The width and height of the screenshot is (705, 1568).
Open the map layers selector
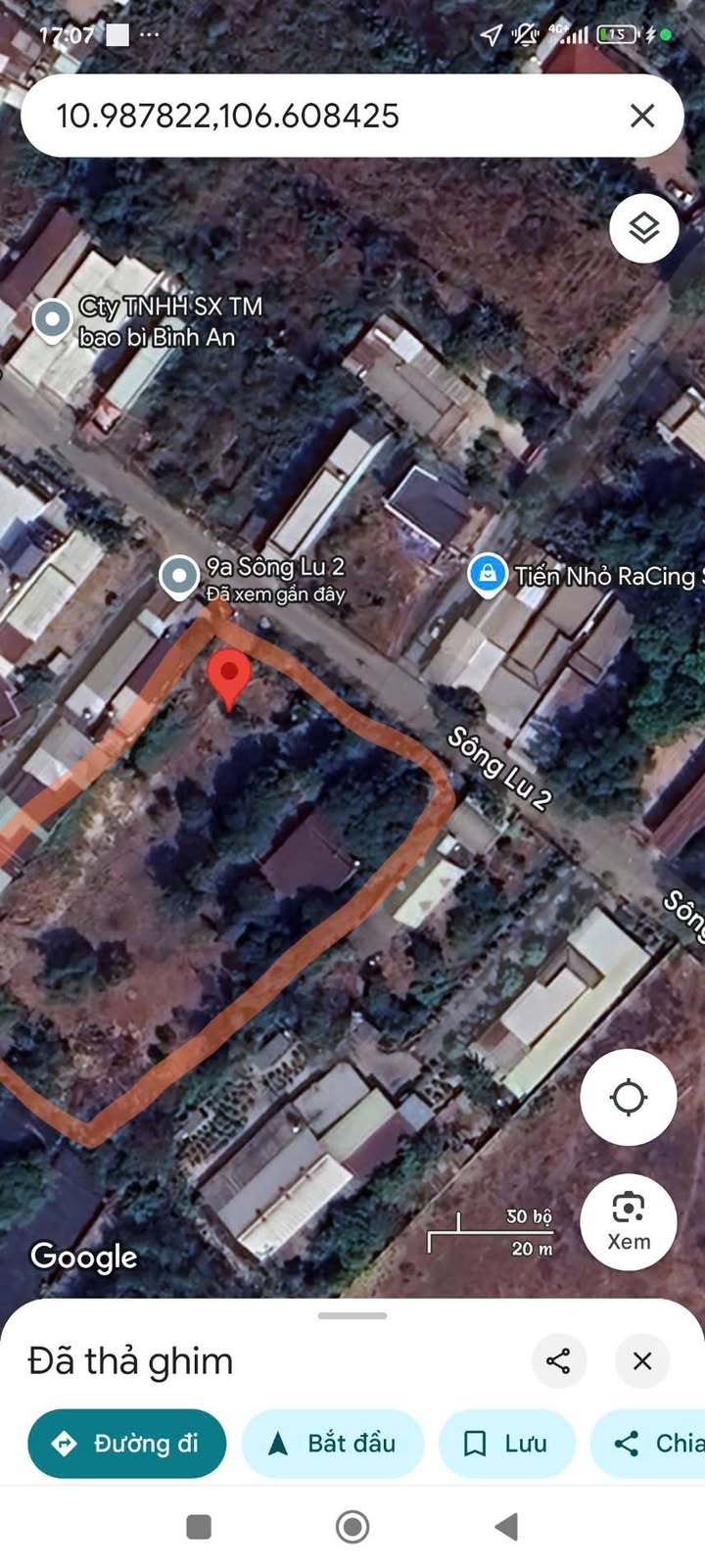point(643,228)
